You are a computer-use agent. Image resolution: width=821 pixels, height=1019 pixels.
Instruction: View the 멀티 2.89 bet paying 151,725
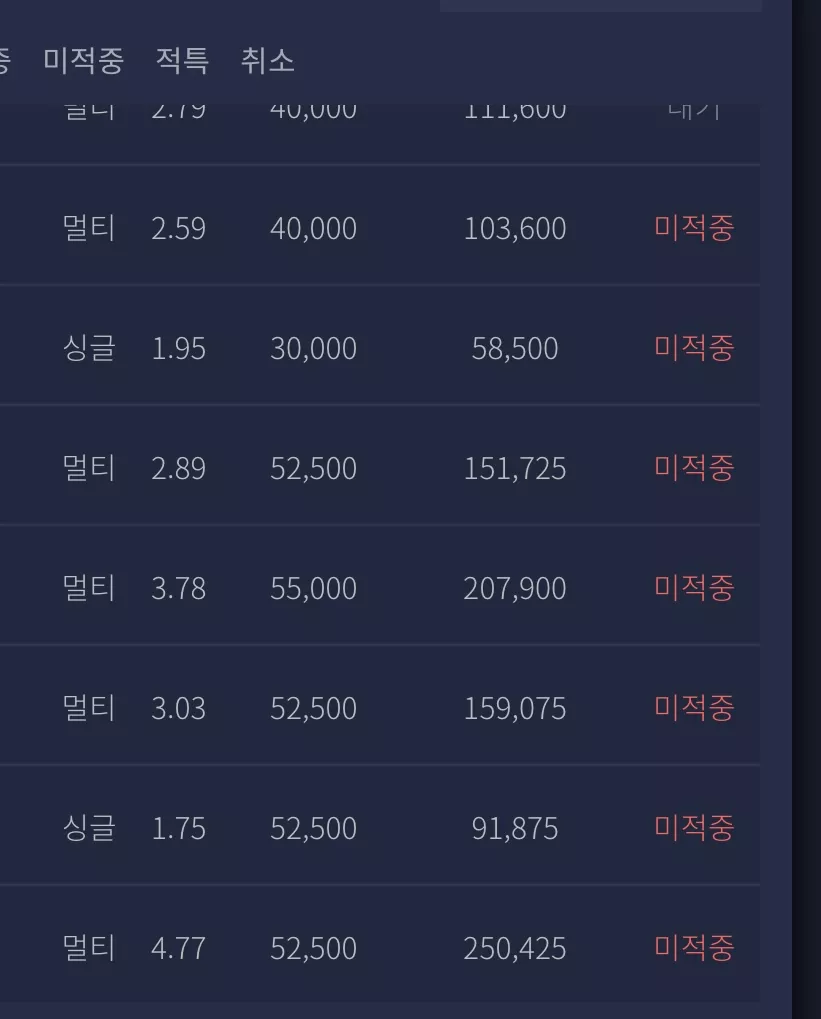[x=380, y=465]
